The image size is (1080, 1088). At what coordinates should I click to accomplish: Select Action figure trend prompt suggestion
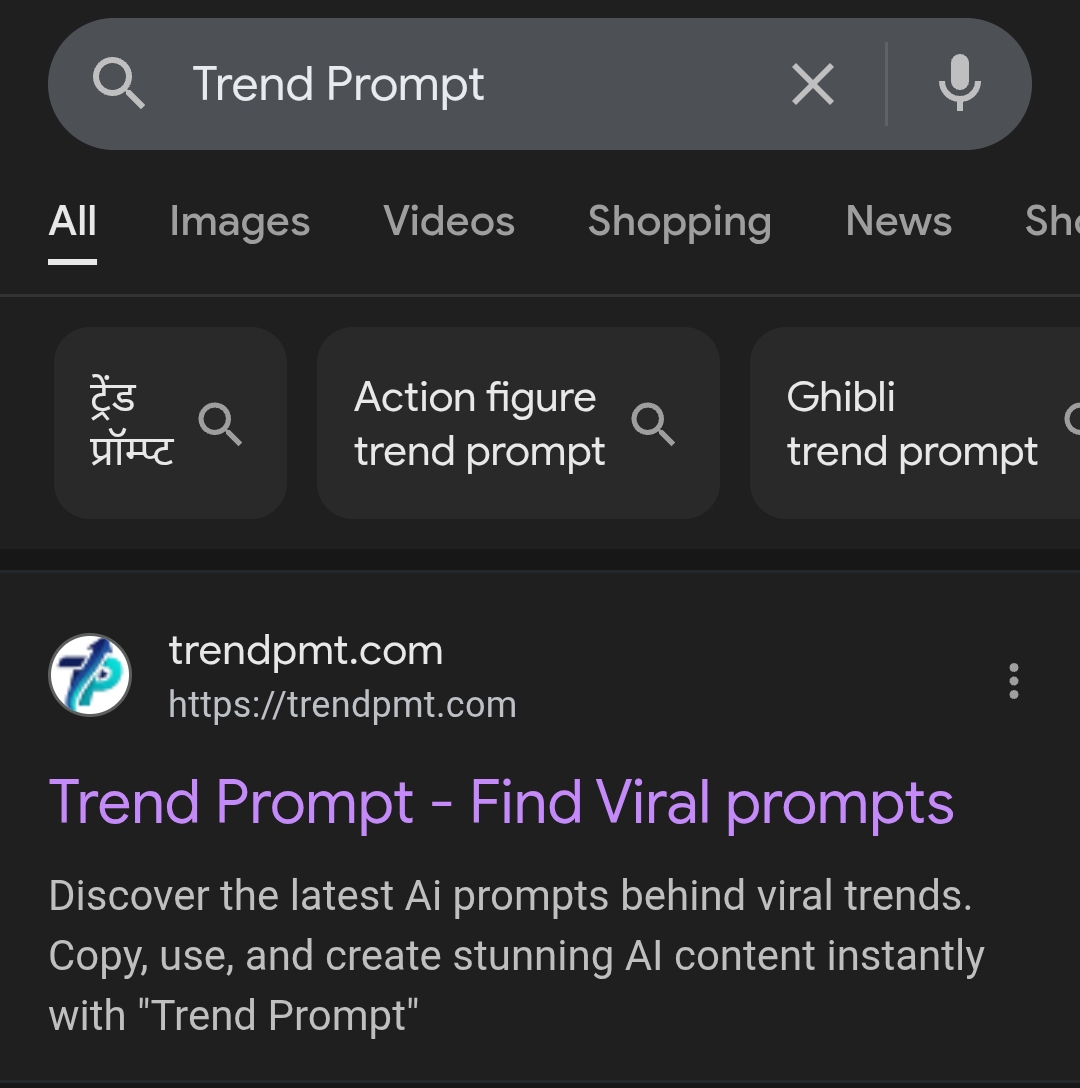(517, 423)
